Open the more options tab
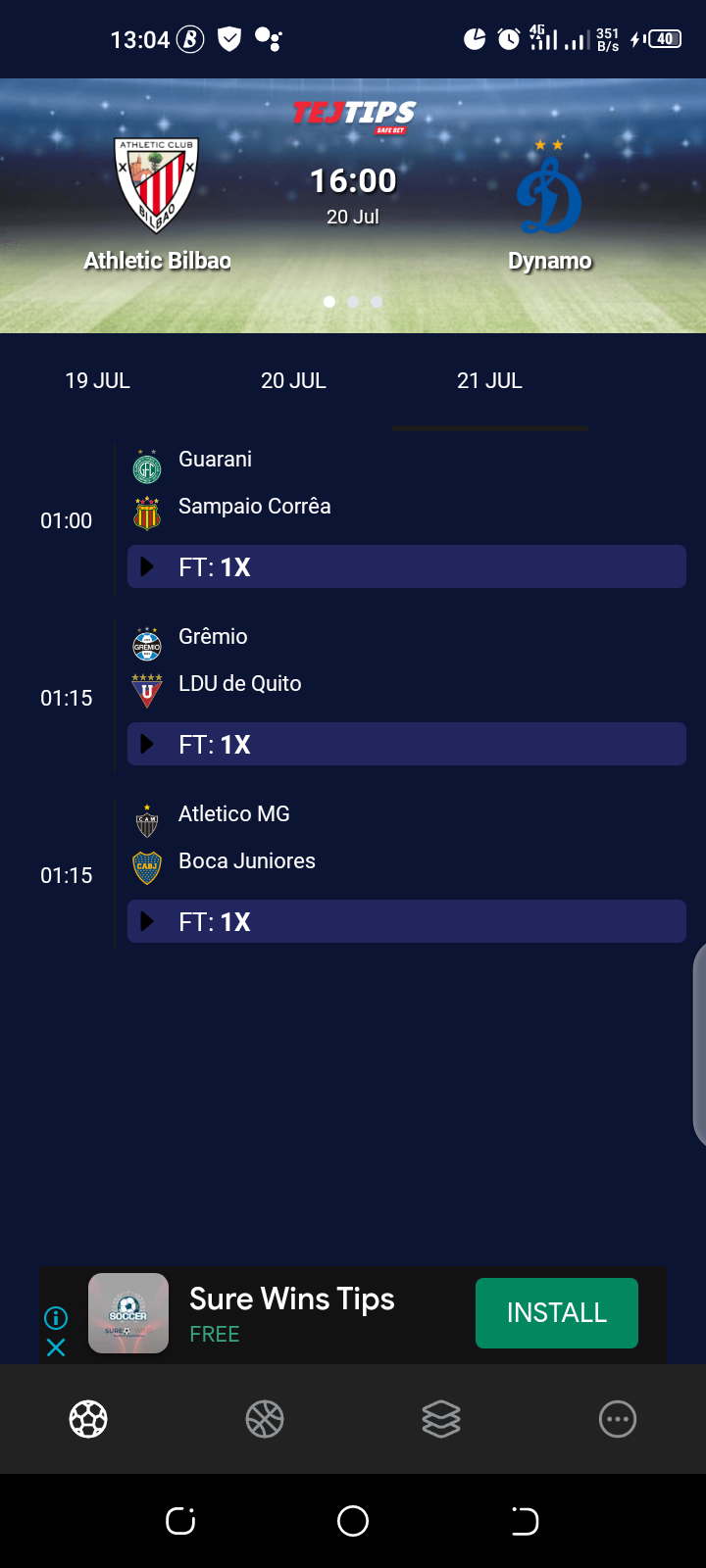 [618, 1419]
